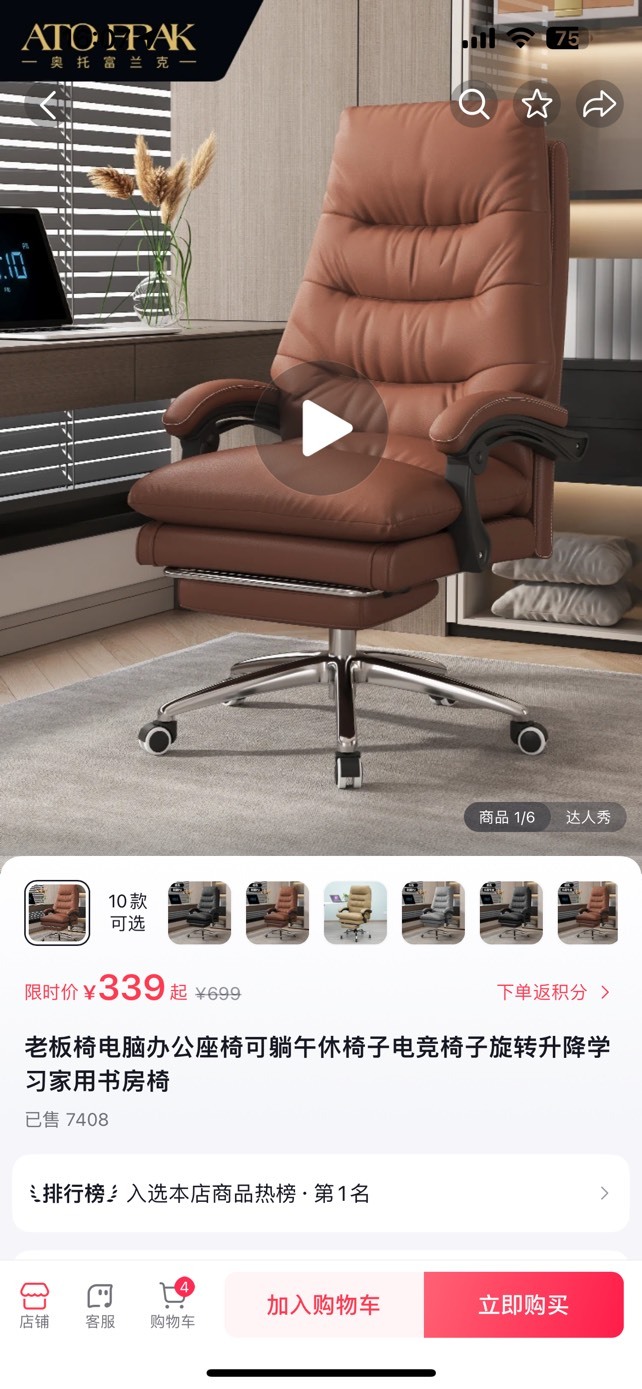Screen dimensions: 642x1389
Task: Tap 加入购物车 to add to cart
Action: pos(324,1305)
